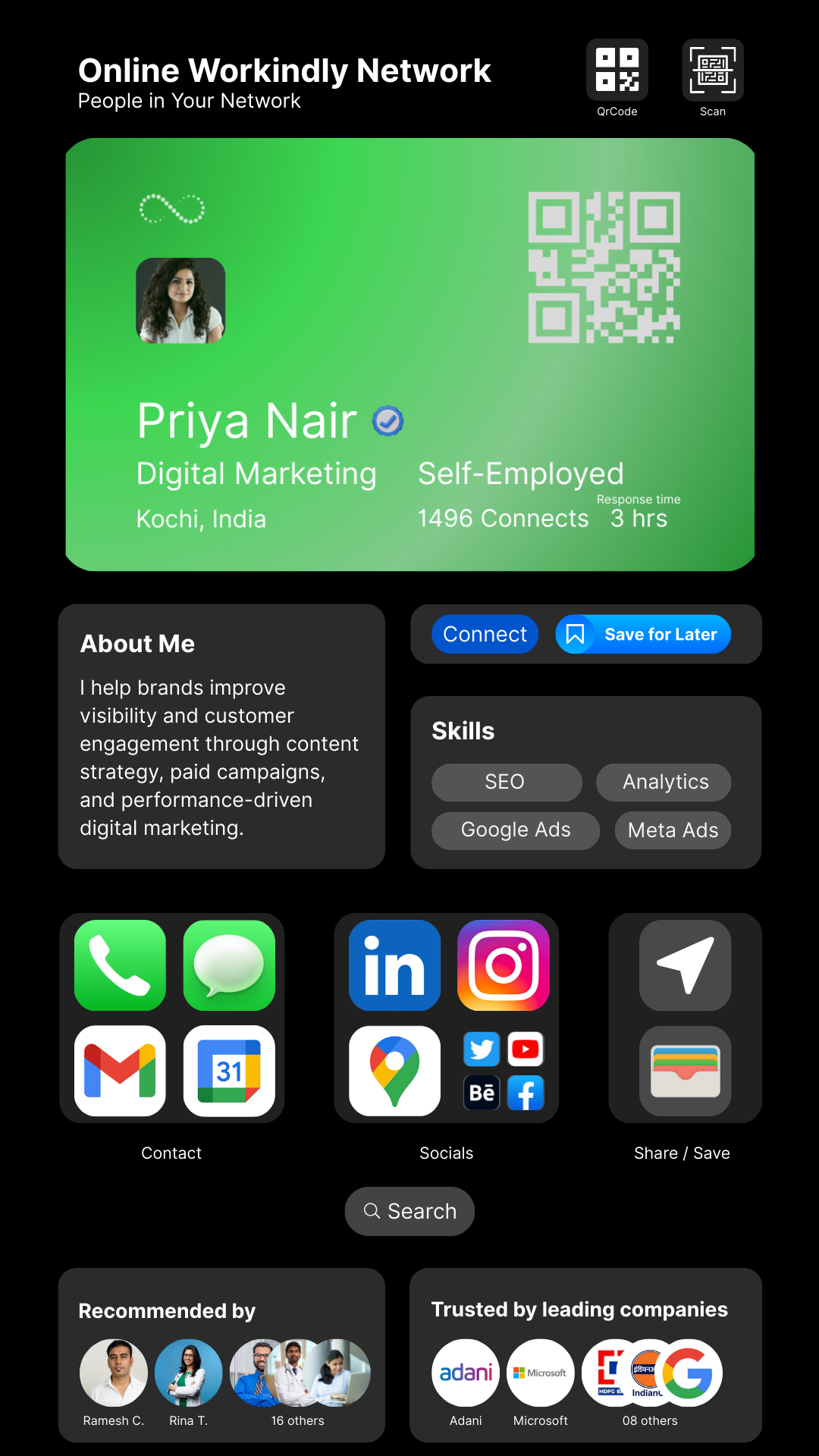
Task: Click the Connect button
Action: (x=485, y=634)
